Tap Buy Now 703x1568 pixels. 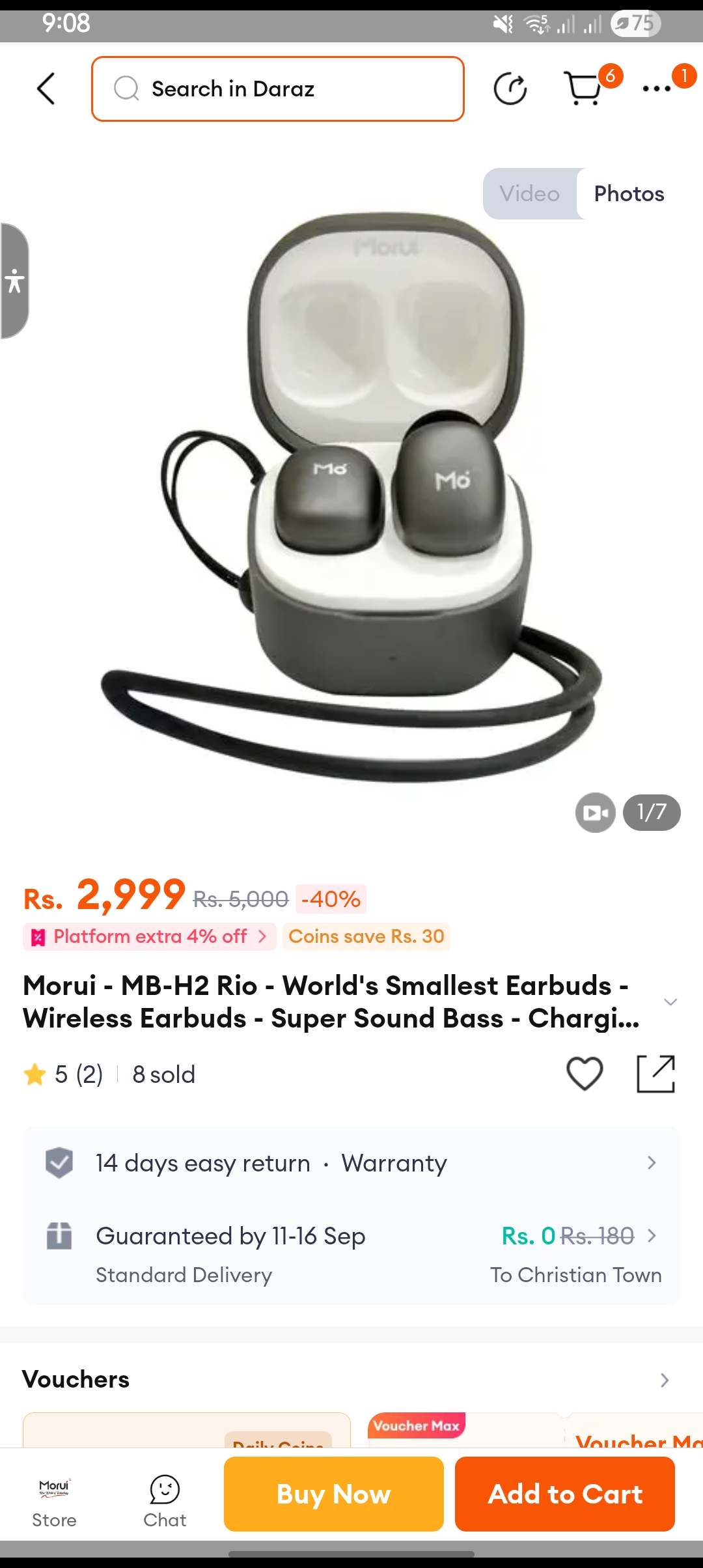click(x=334, y=1494)
